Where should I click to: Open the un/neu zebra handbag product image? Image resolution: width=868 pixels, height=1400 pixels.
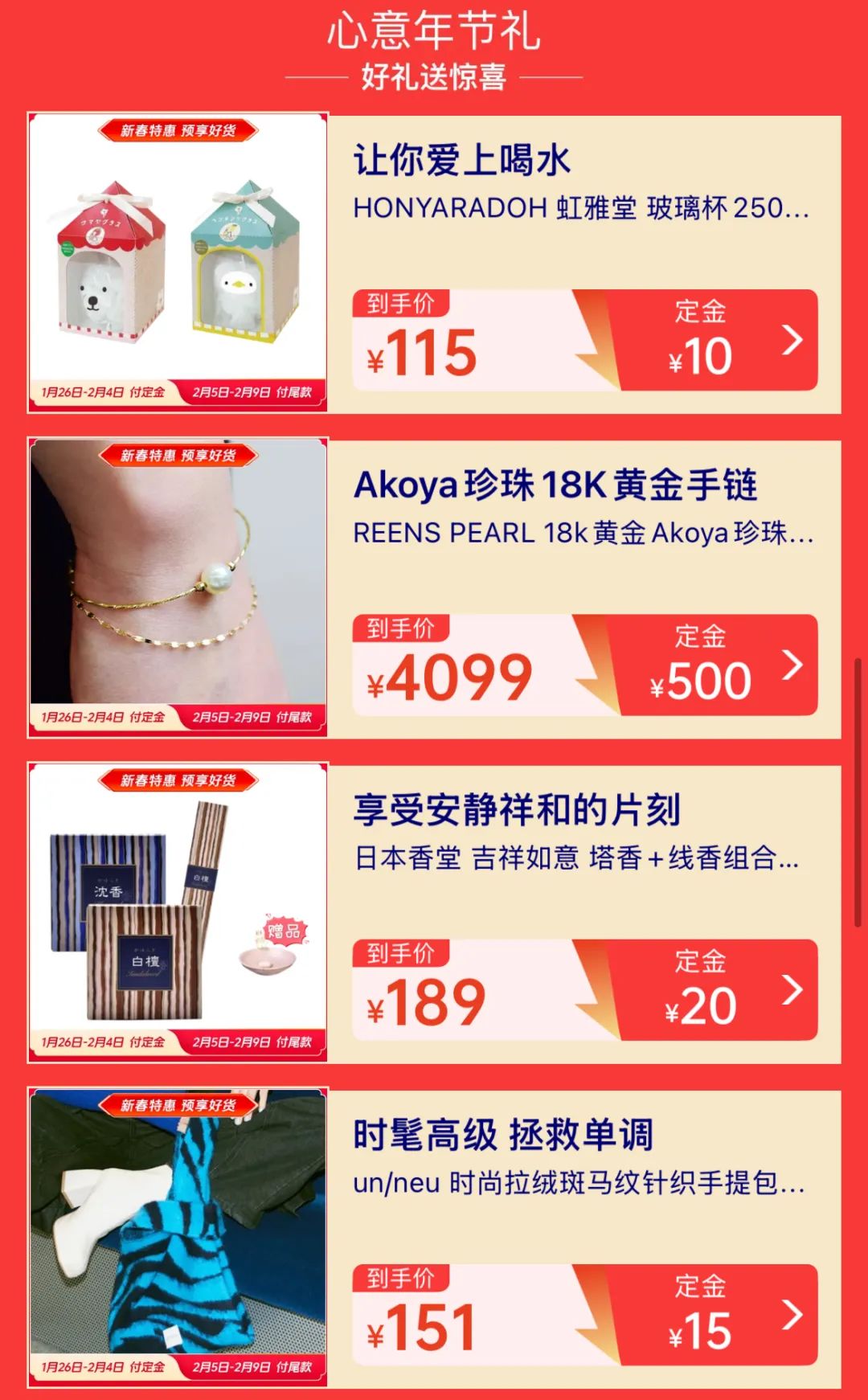178,1237
